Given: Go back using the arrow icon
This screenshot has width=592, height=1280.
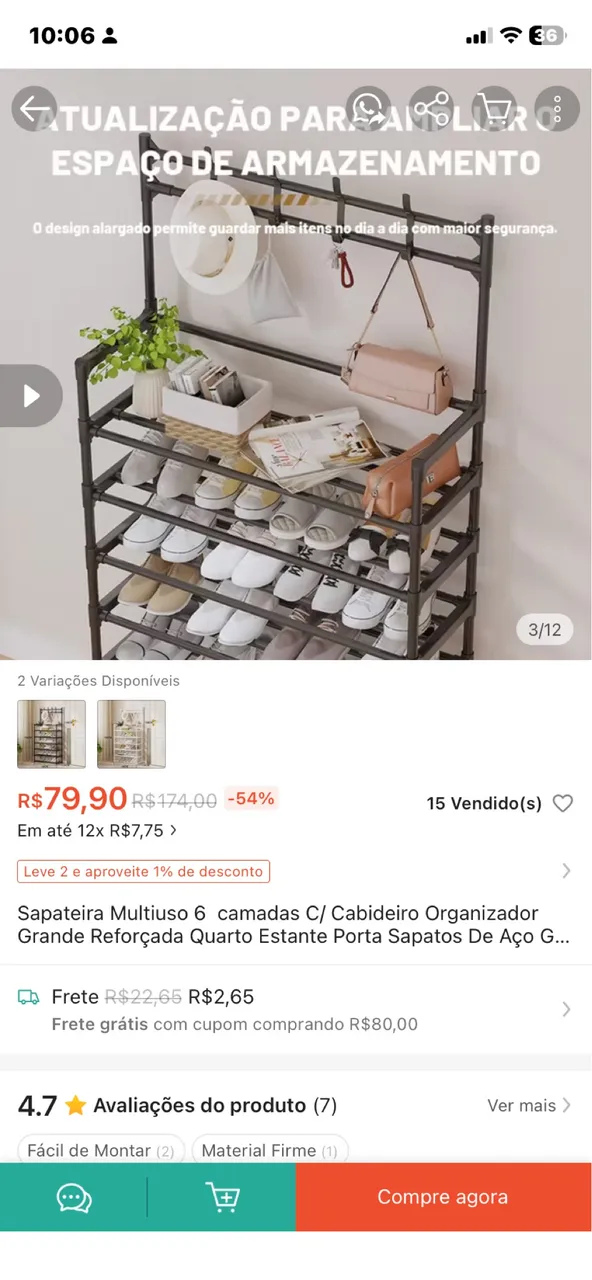Looking at the screenshot, I should coord(35,108).
